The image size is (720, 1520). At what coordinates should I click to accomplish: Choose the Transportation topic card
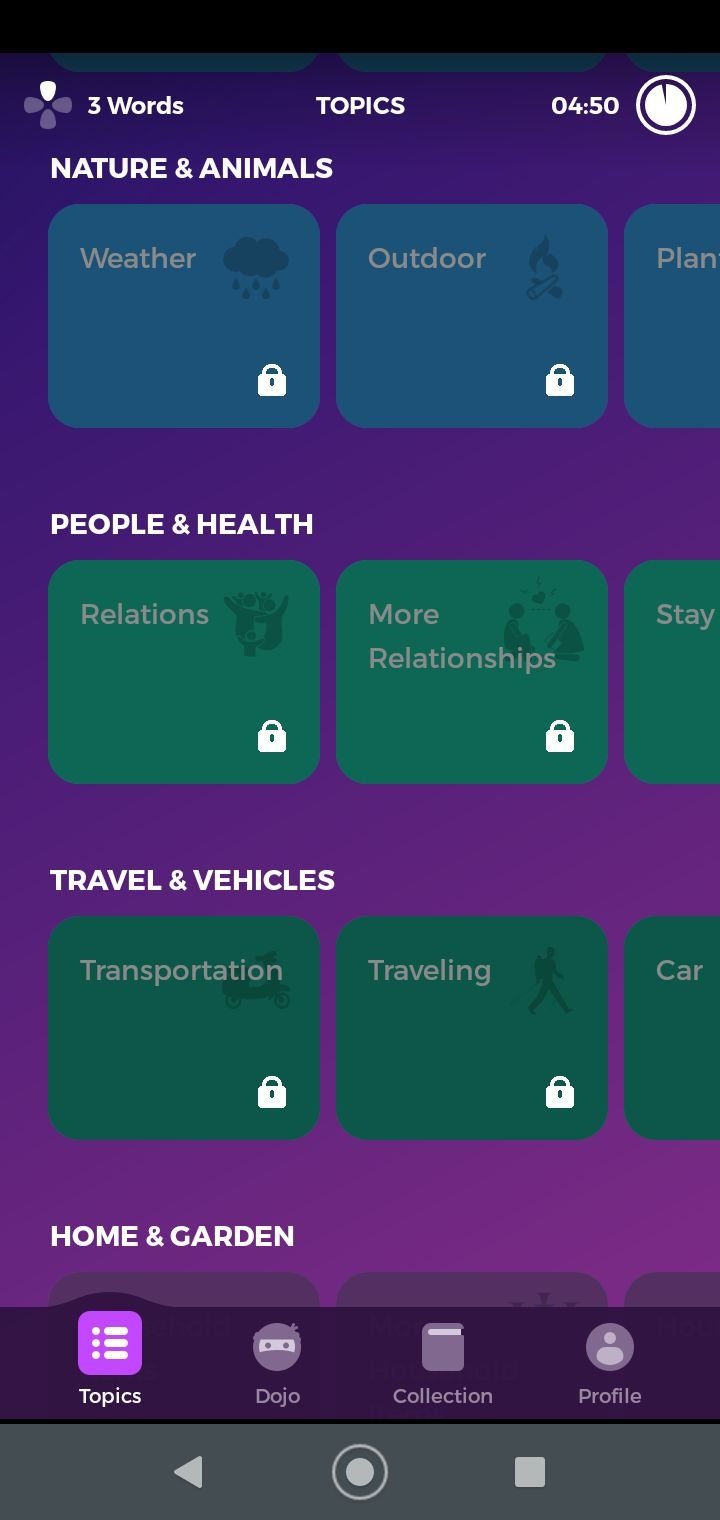(x=184, y=1028)
